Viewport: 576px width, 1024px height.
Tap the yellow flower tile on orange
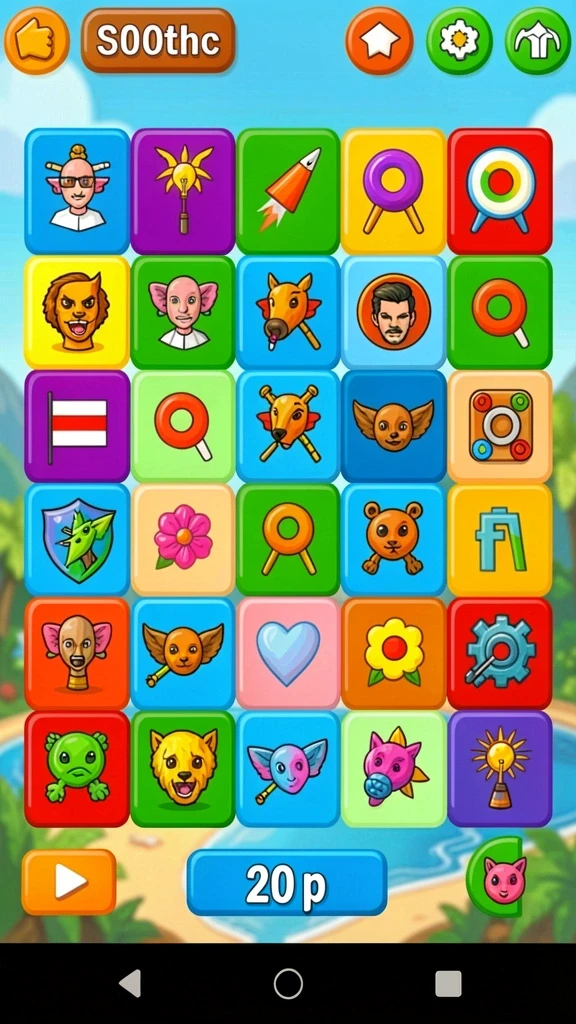[394, 653]
